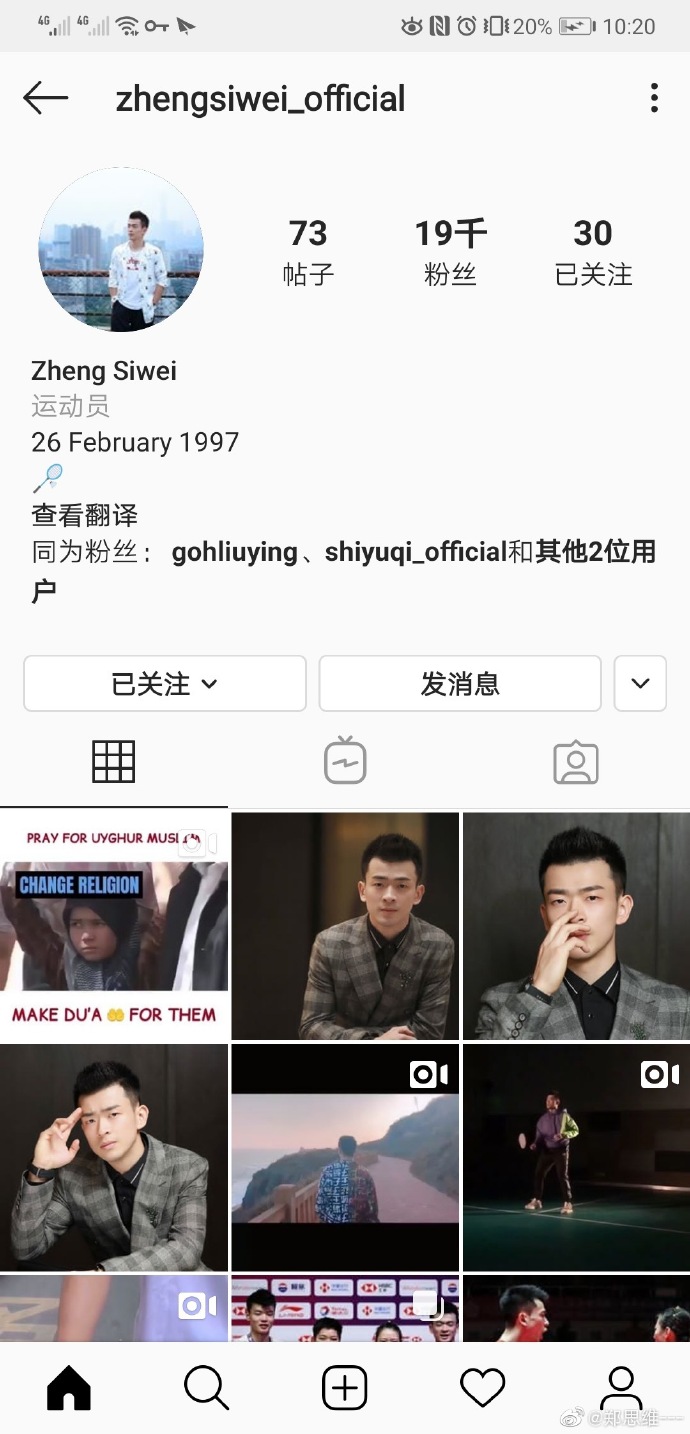Open the three-dot overflow menu

[x=654, y=98]
